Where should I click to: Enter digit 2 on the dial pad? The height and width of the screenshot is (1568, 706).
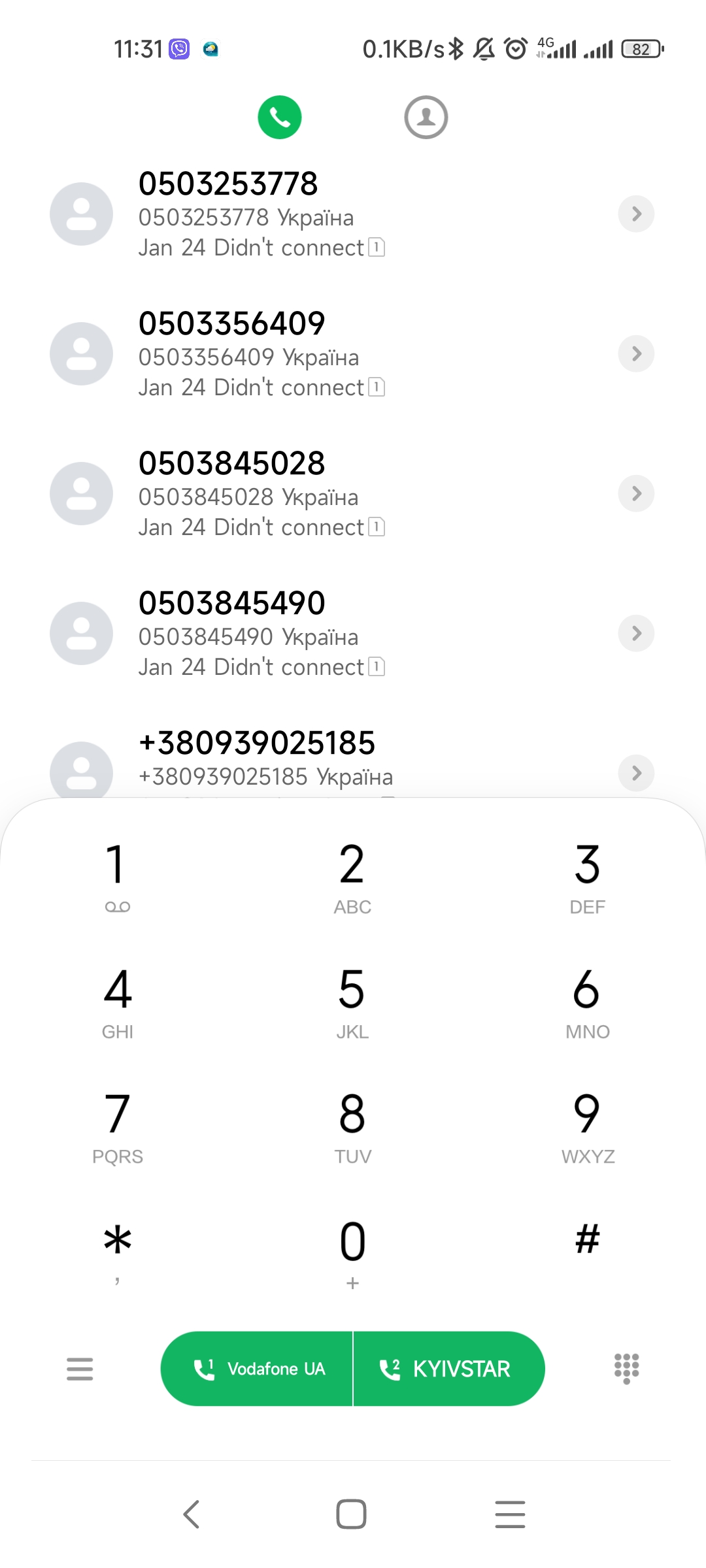pos(352,875)
